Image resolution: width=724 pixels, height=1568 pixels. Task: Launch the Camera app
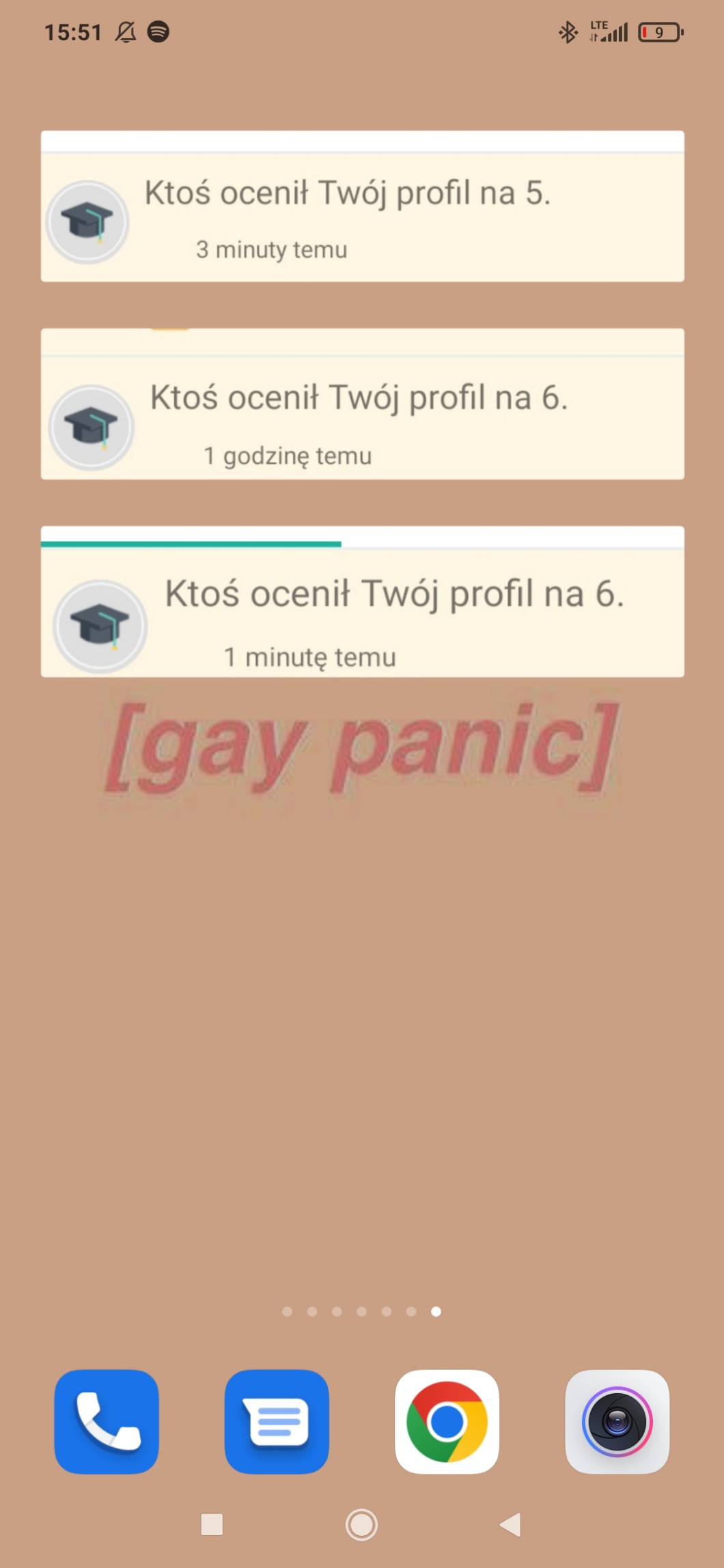click(617, 1421)
